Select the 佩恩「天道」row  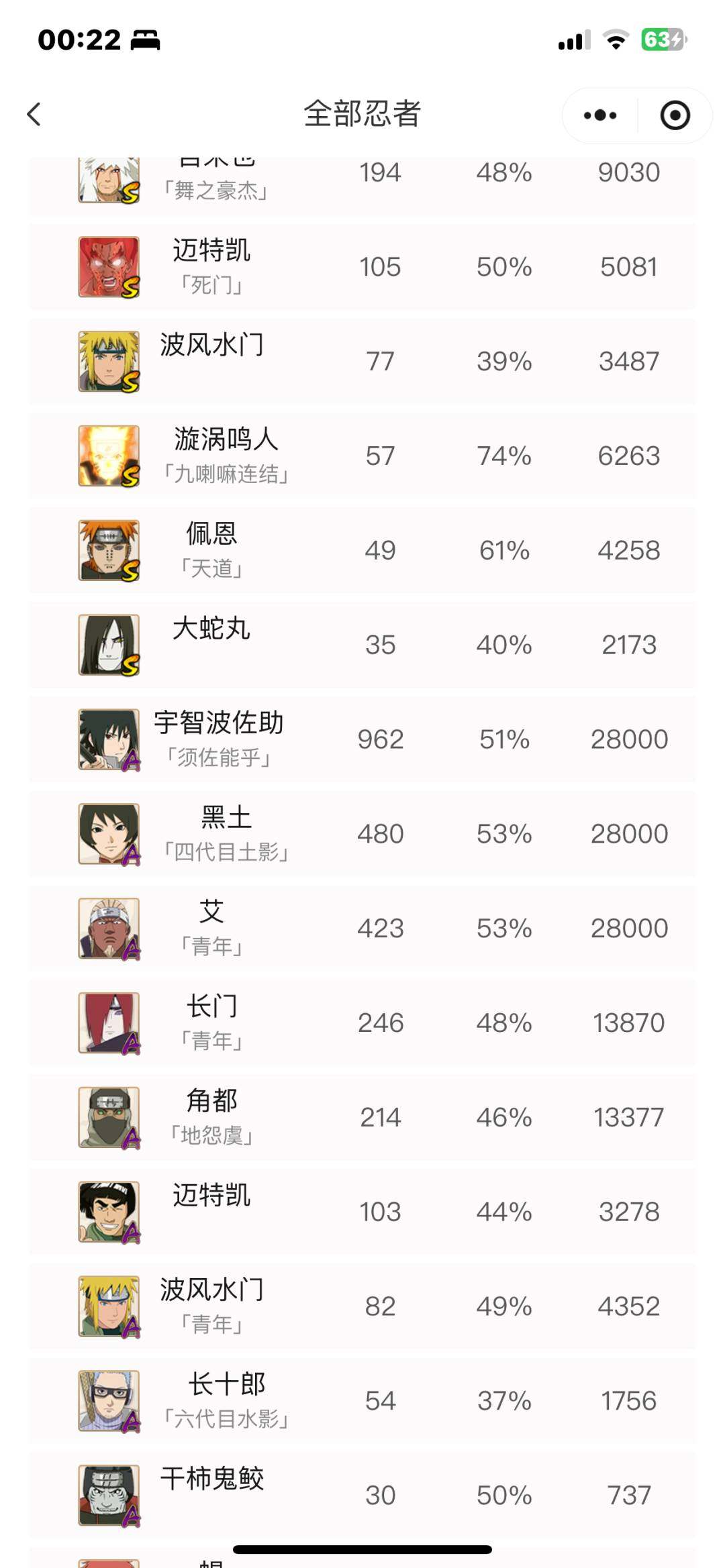[x=362, y=551]
